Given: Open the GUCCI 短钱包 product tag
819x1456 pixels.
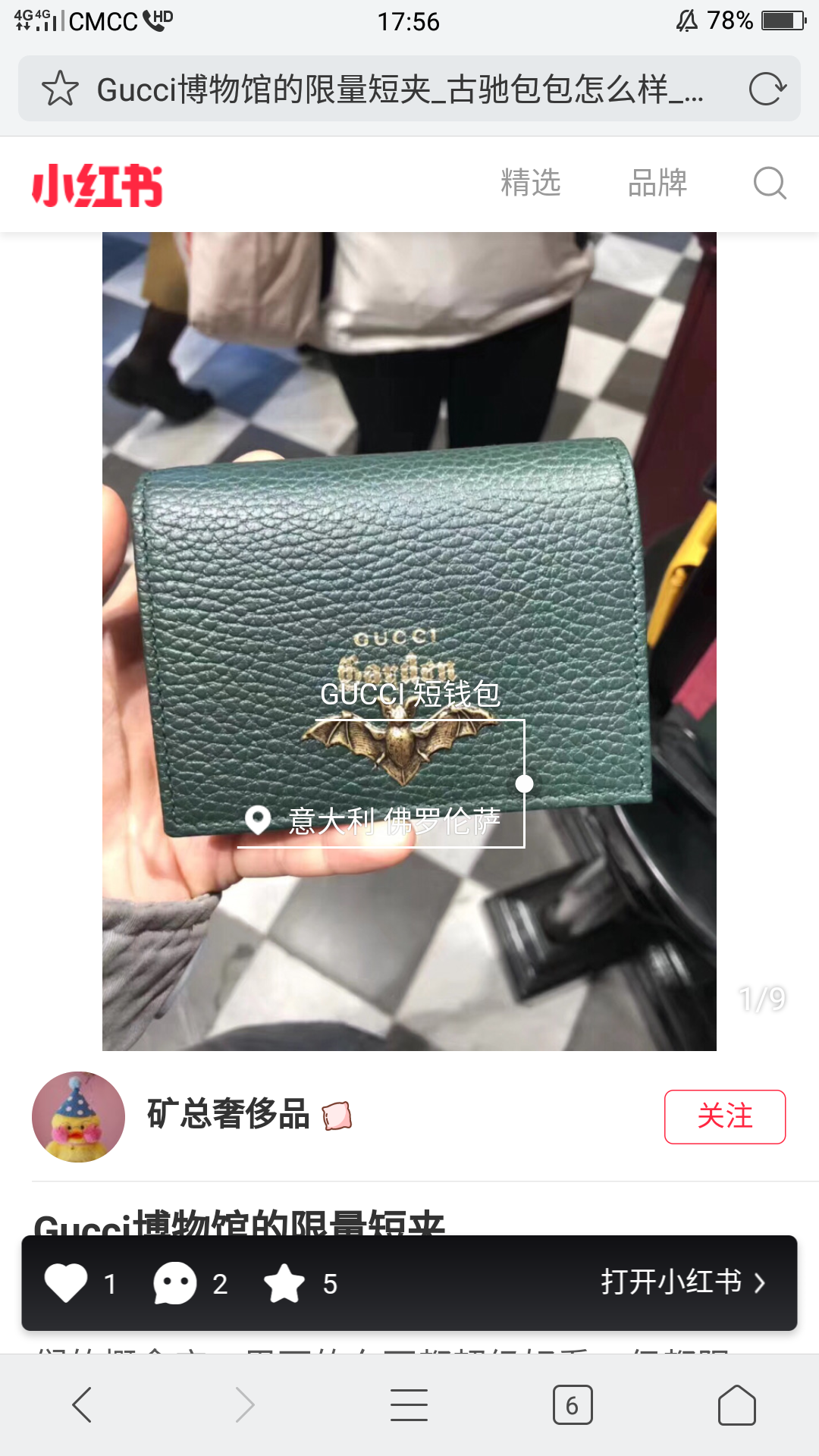Looking at the screenshot, I should pyautogui.click(x=409, y=694).
